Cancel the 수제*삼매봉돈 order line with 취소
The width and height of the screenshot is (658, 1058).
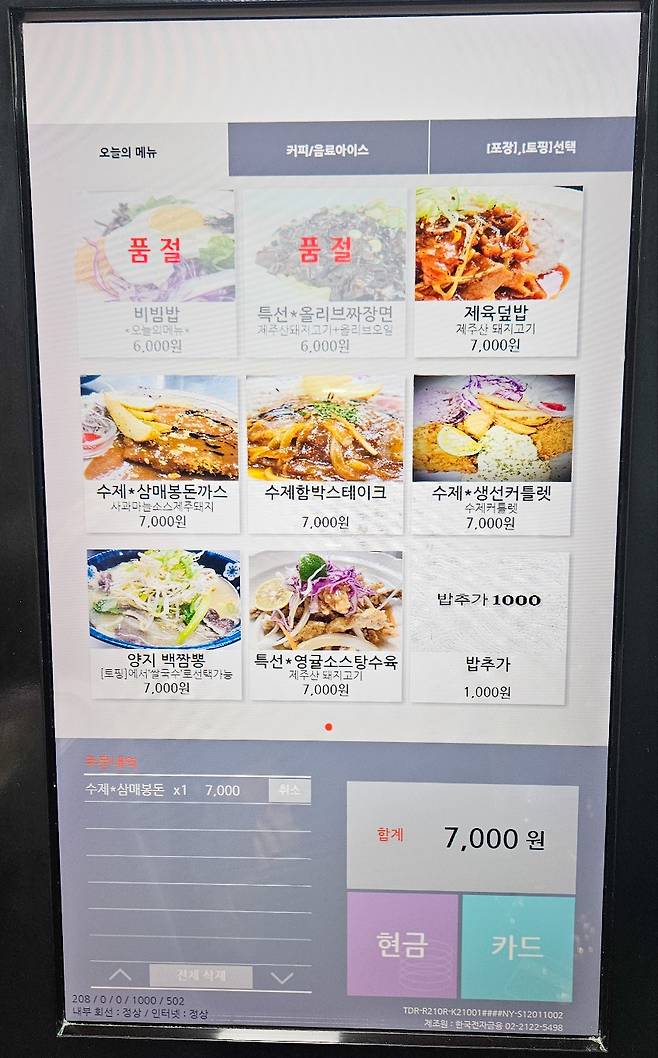289,790
